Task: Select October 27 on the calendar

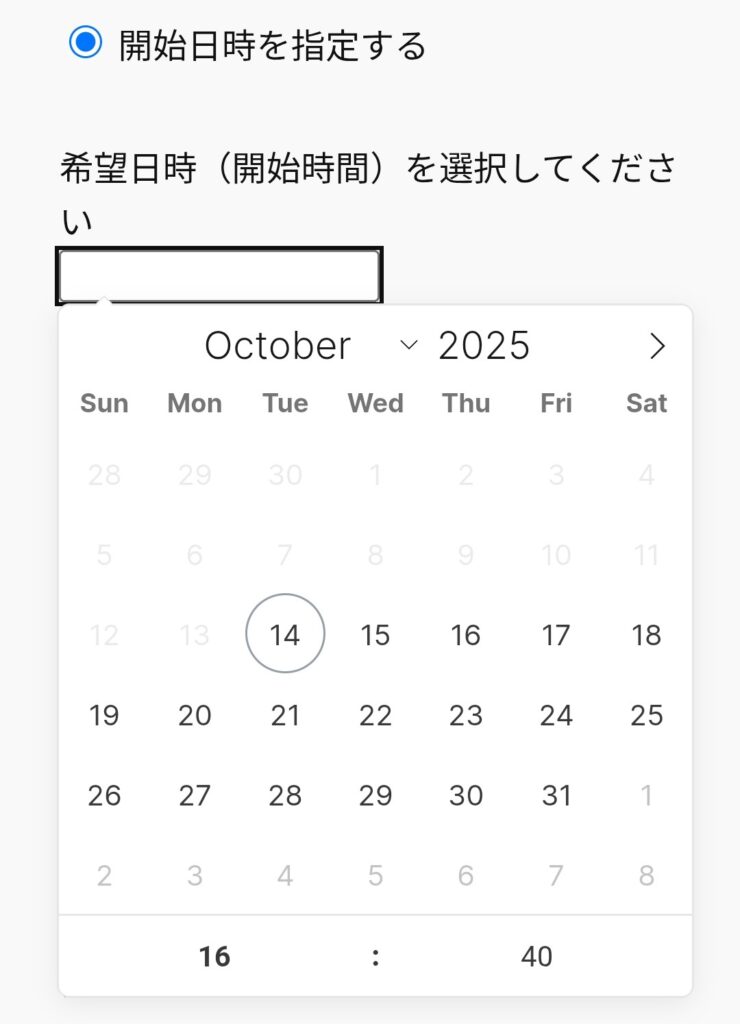Action: coord(195,795)
